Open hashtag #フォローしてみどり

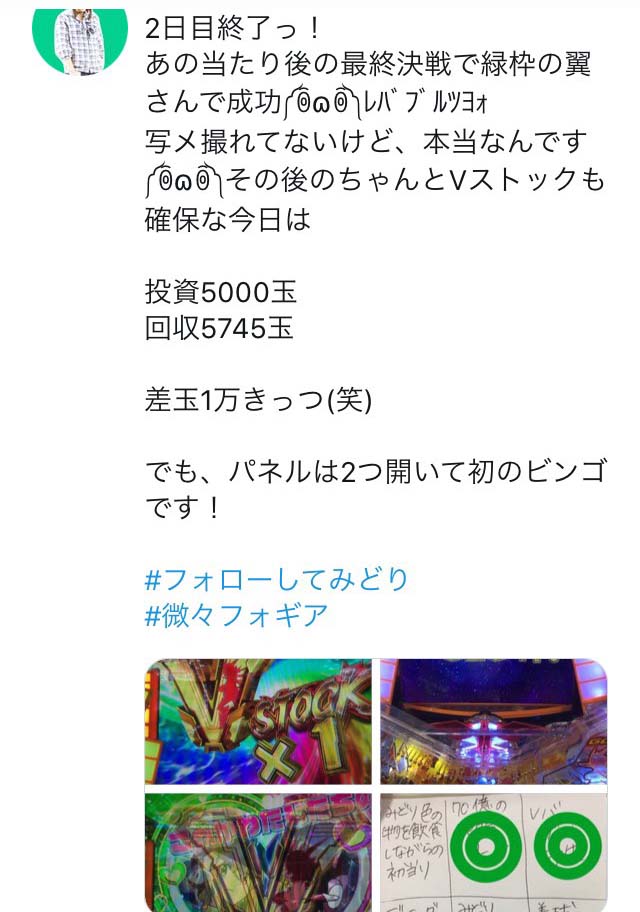tap(277, 579)
